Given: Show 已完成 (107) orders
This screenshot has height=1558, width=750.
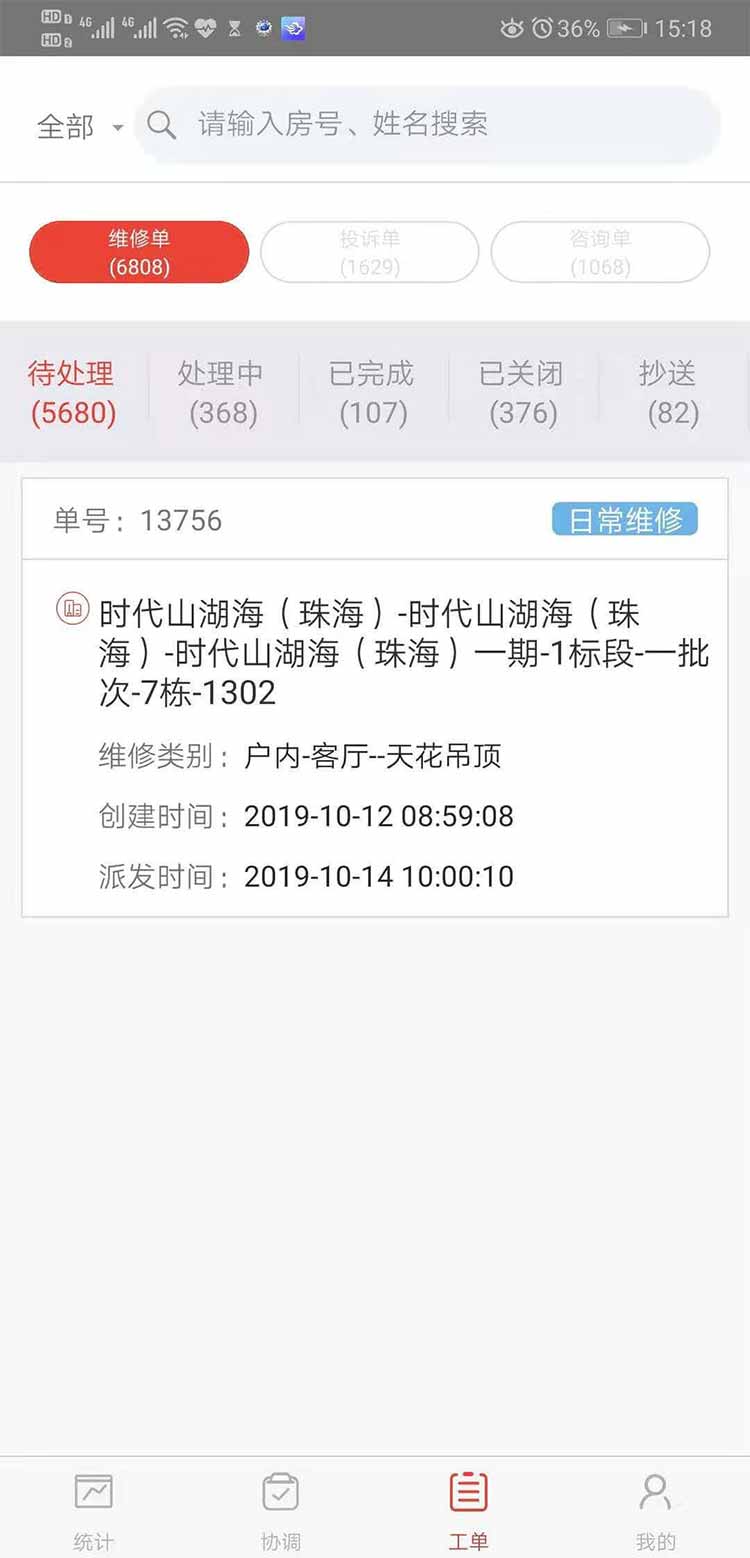Looking at the screenshot, I should pos(372,392).
